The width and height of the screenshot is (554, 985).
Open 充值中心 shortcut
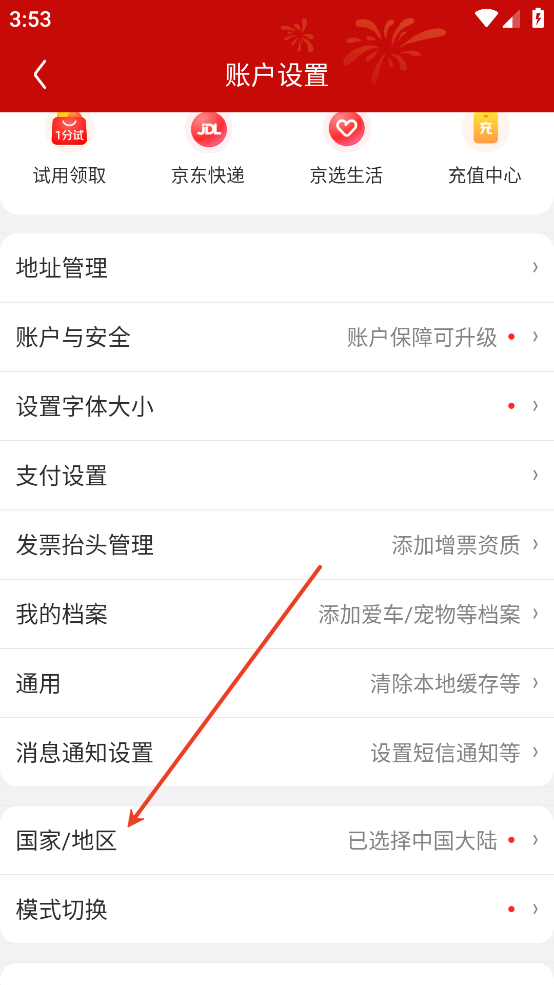click(x=484, y=150)
